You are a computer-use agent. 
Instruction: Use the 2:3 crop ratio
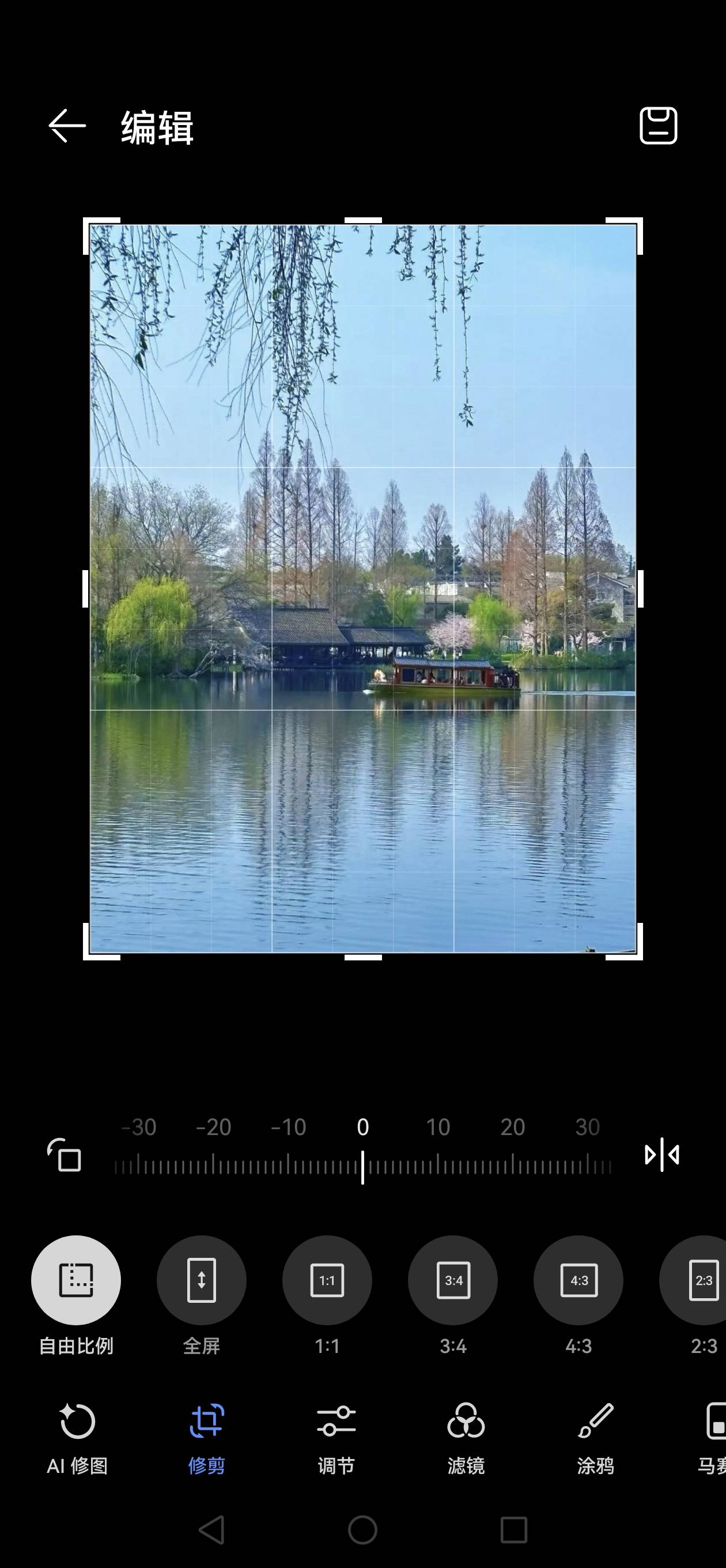pos(701,1280)
